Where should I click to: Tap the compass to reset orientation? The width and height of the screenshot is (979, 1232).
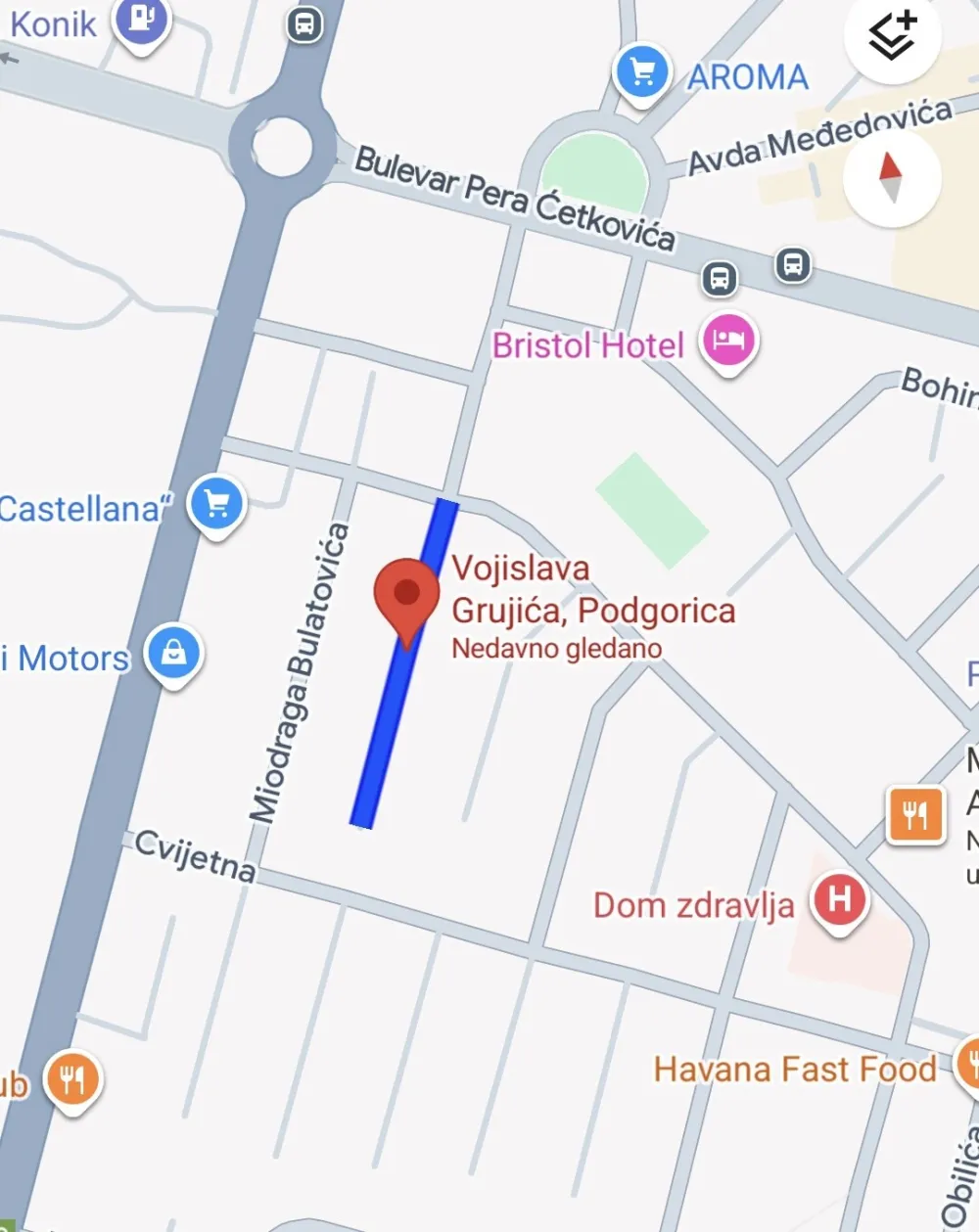(891, 178)
